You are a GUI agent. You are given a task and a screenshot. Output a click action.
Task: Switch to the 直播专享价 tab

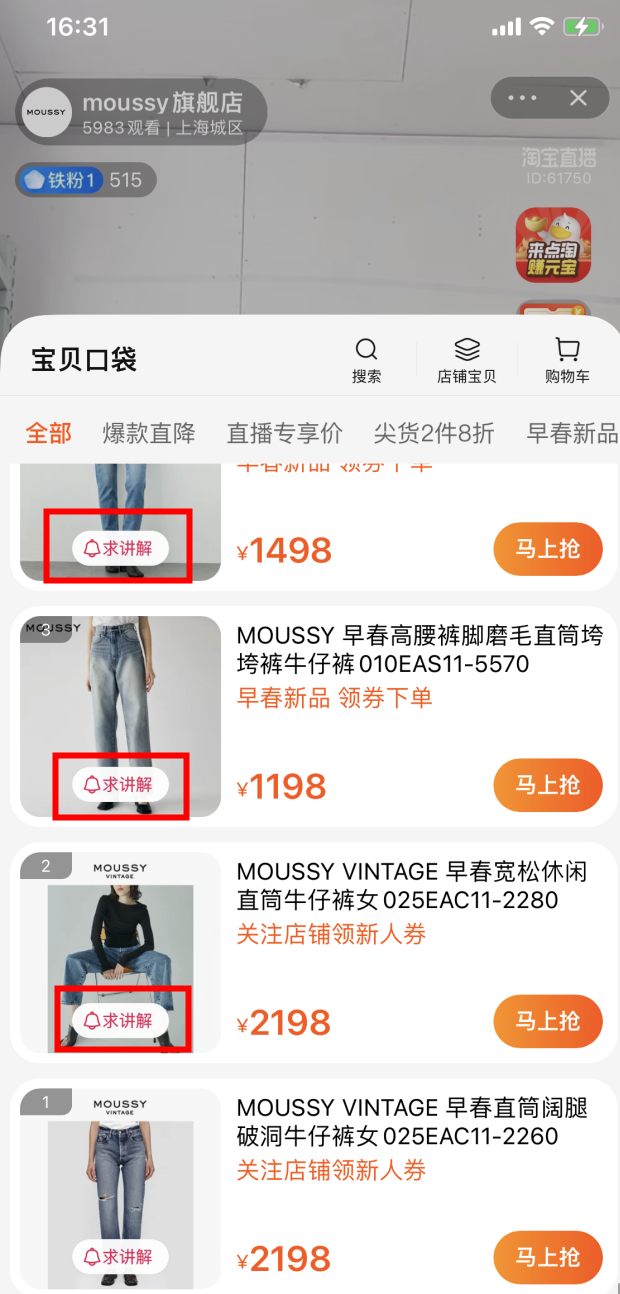click(285, 433)
